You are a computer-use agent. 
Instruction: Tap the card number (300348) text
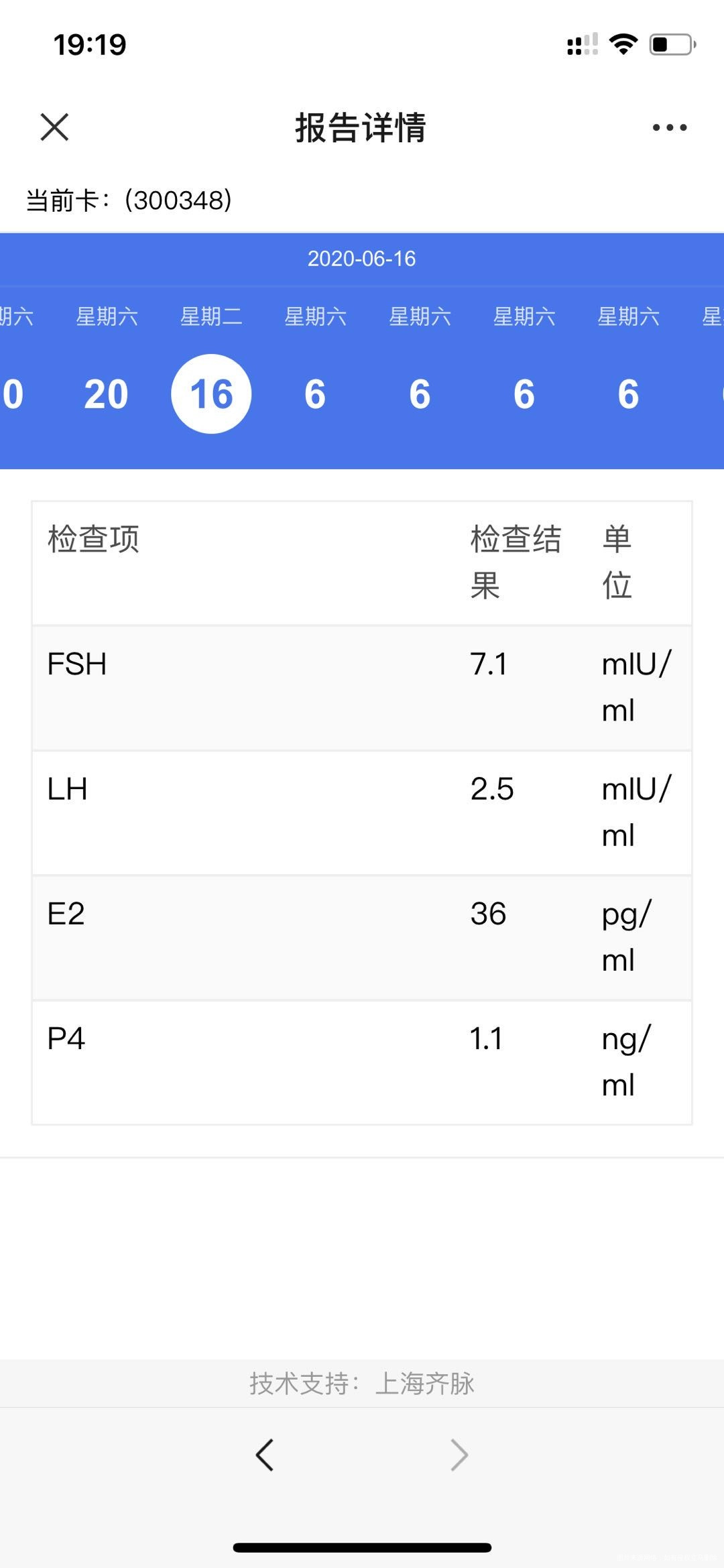pyautogui.click(x=129, y=199)
